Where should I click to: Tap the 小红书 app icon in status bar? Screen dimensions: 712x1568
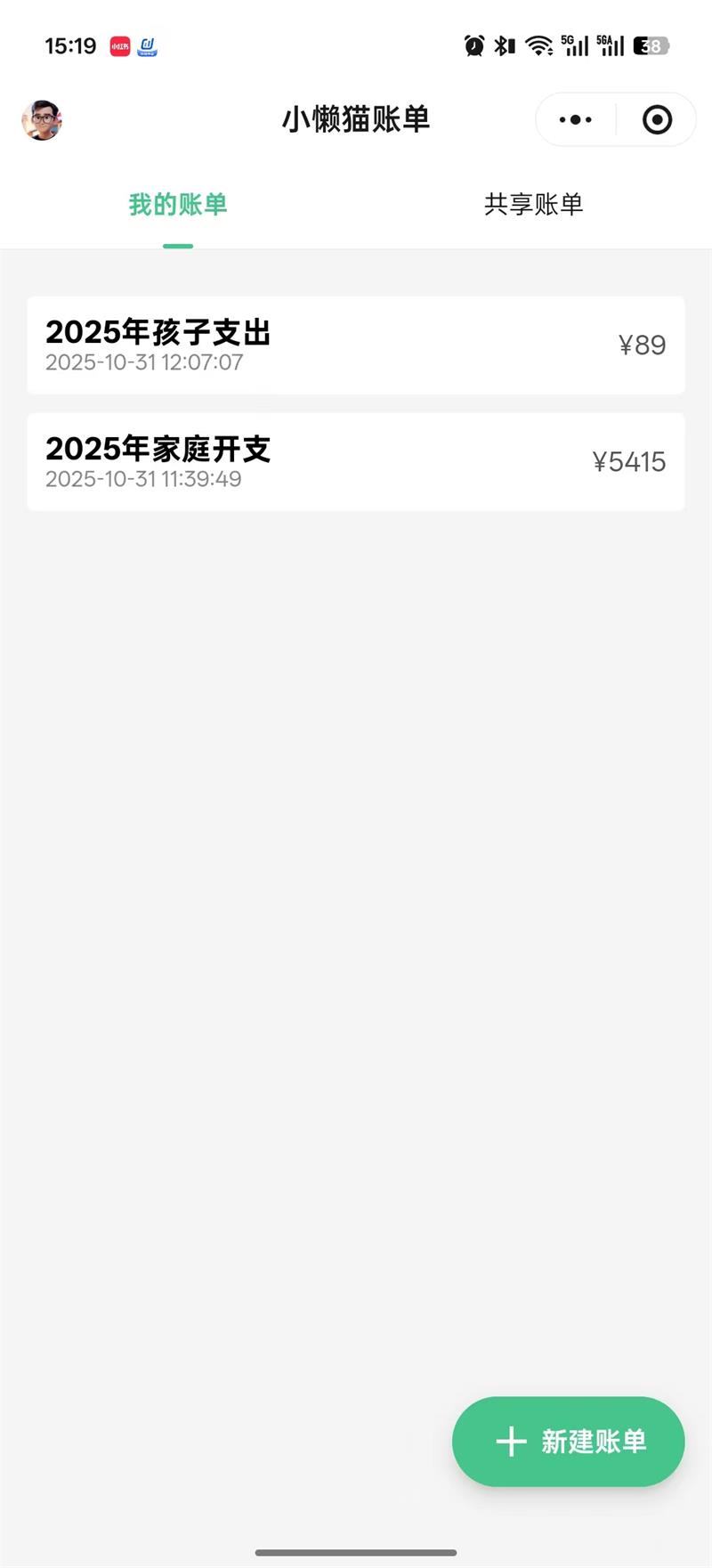121,45
